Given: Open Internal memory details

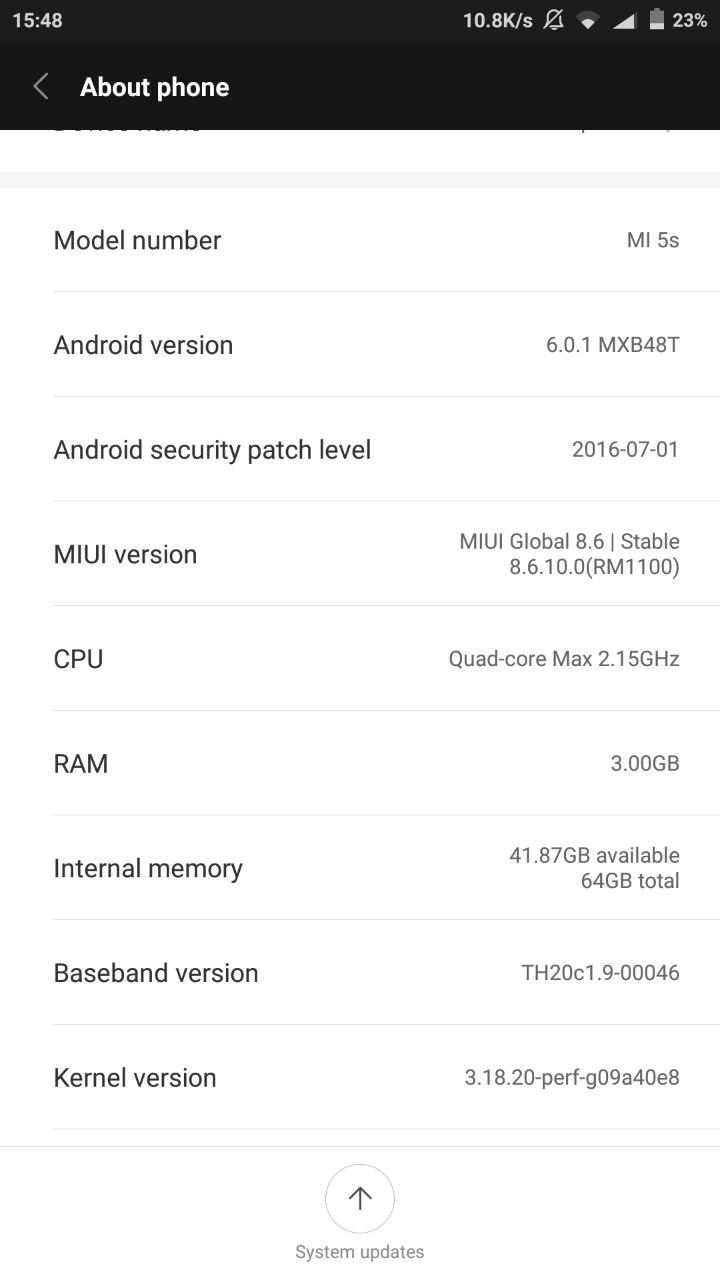Looking at the screenshot, I should point(360,868).
